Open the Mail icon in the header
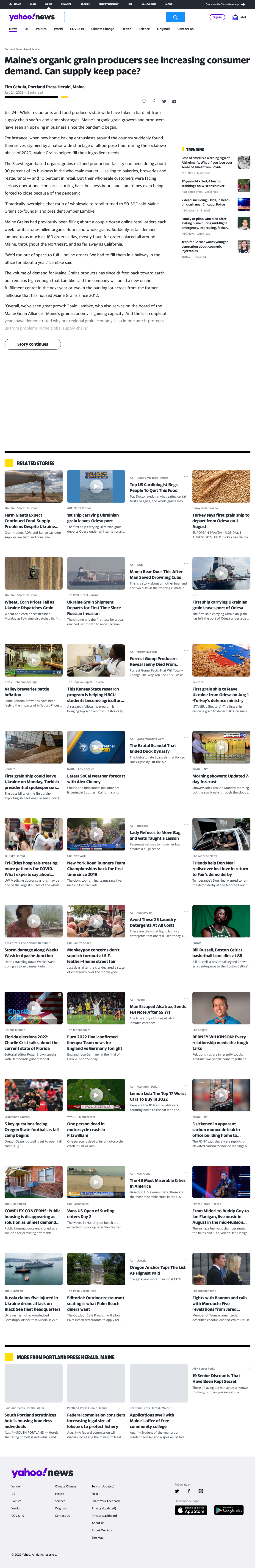The width and height of the screenshot is (255, 1568). (x=239, y=17)
